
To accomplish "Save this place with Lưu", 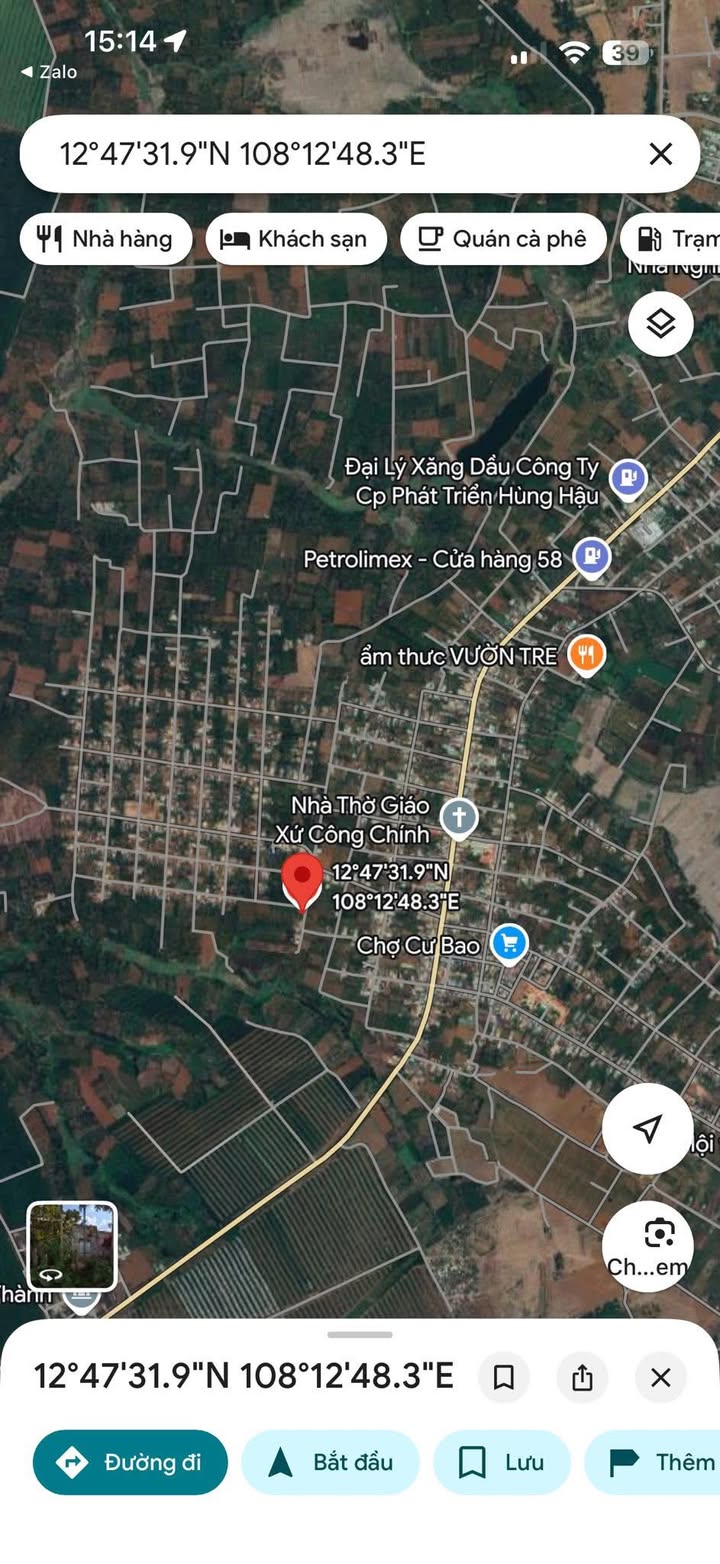I will pyautogui.click(x=501, y=1462).
